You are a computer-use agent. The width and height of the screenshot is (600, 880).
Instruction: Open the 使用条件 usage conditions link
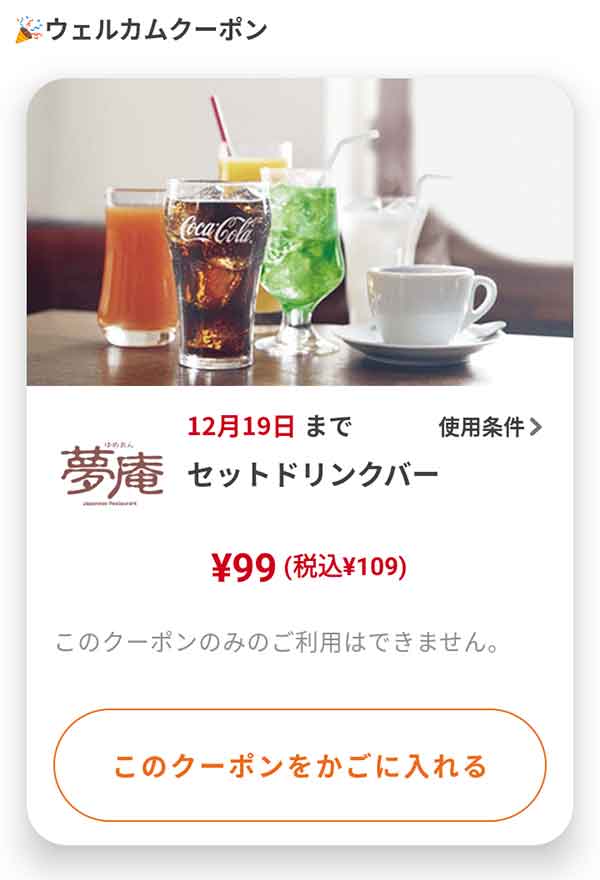(490, 427)
